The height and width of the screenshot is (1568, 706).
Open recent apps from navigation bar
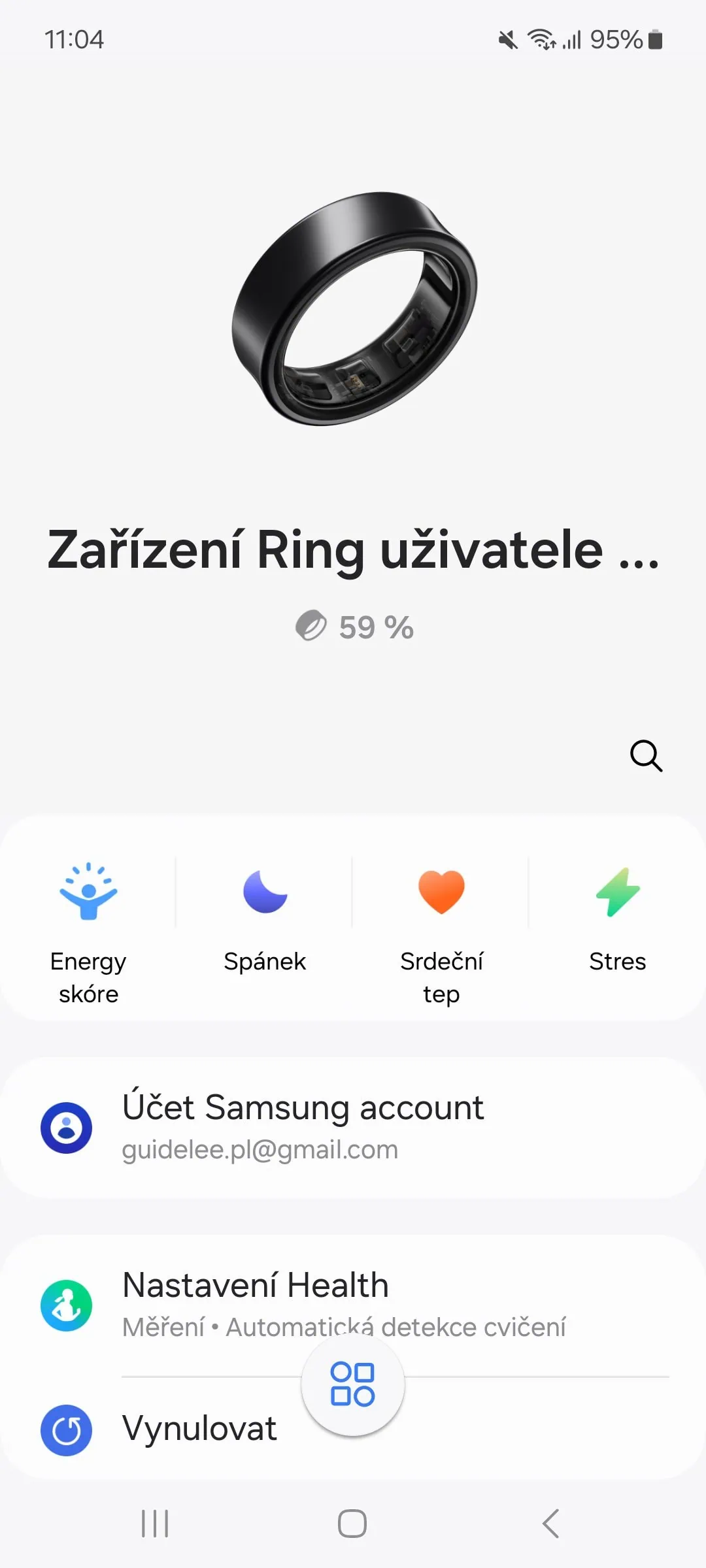155,1524
